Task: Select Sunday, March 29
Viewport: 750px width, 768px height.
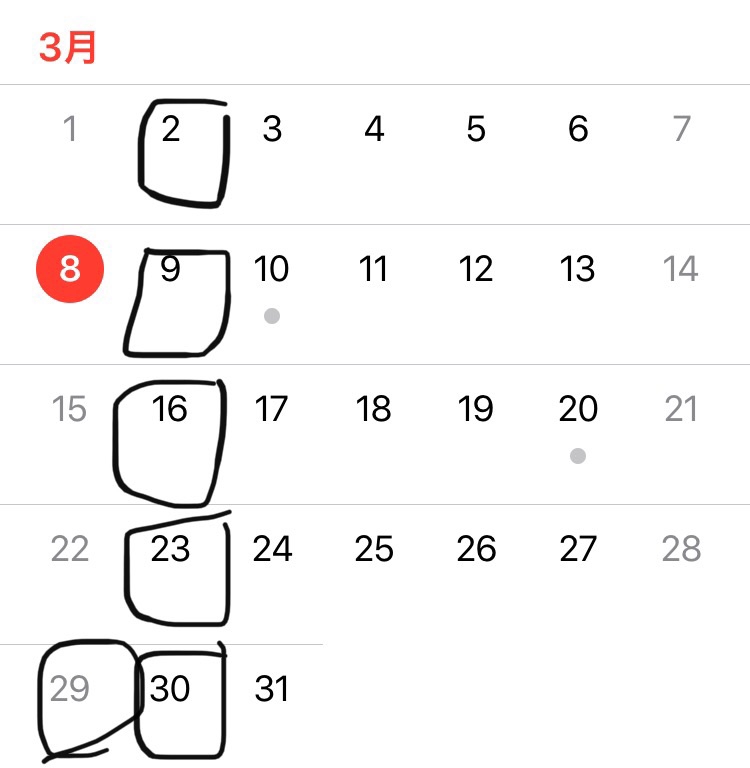Action: coord(70,689)
